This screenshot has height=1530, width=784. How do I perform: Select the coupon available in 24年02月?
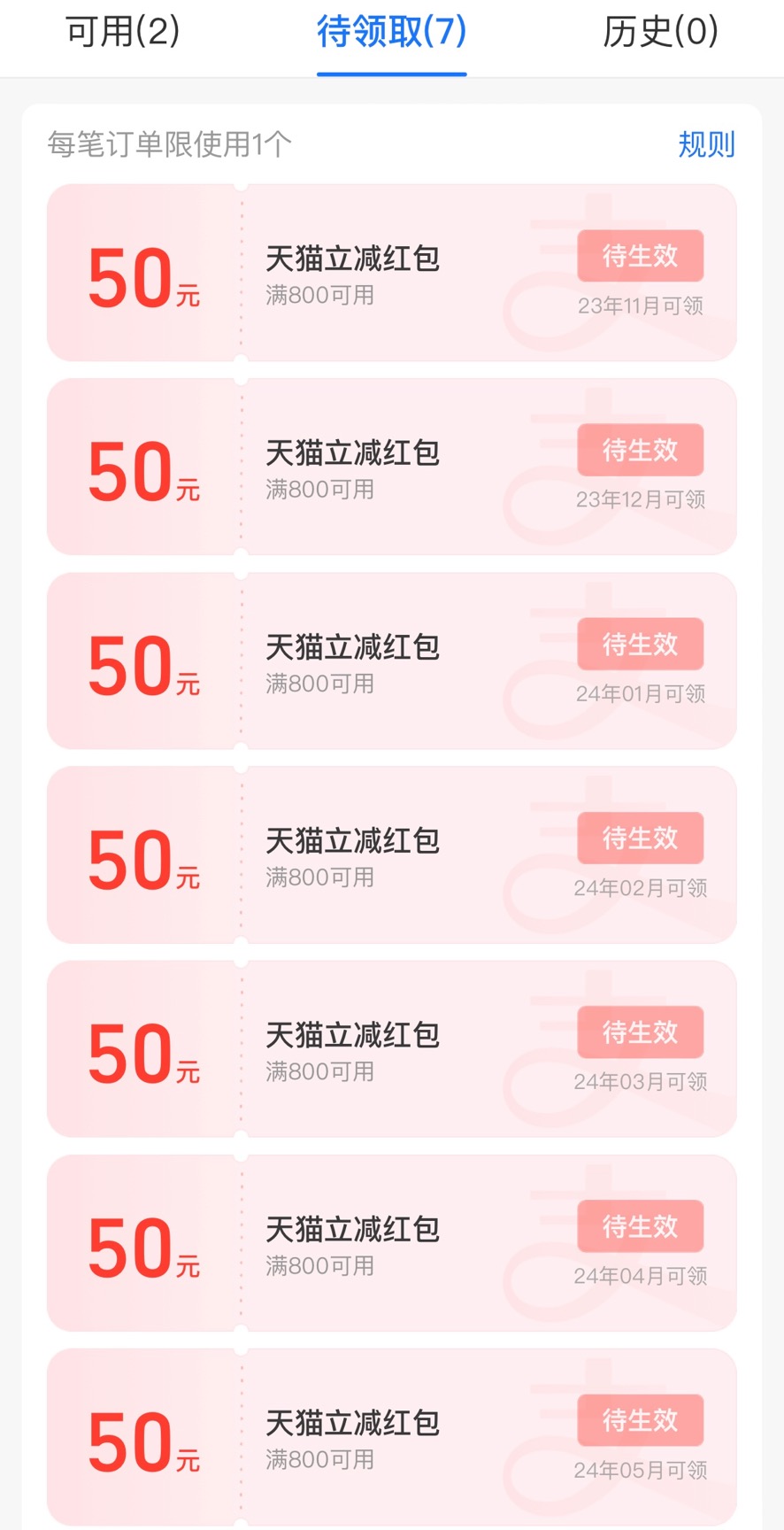point(392,854)
